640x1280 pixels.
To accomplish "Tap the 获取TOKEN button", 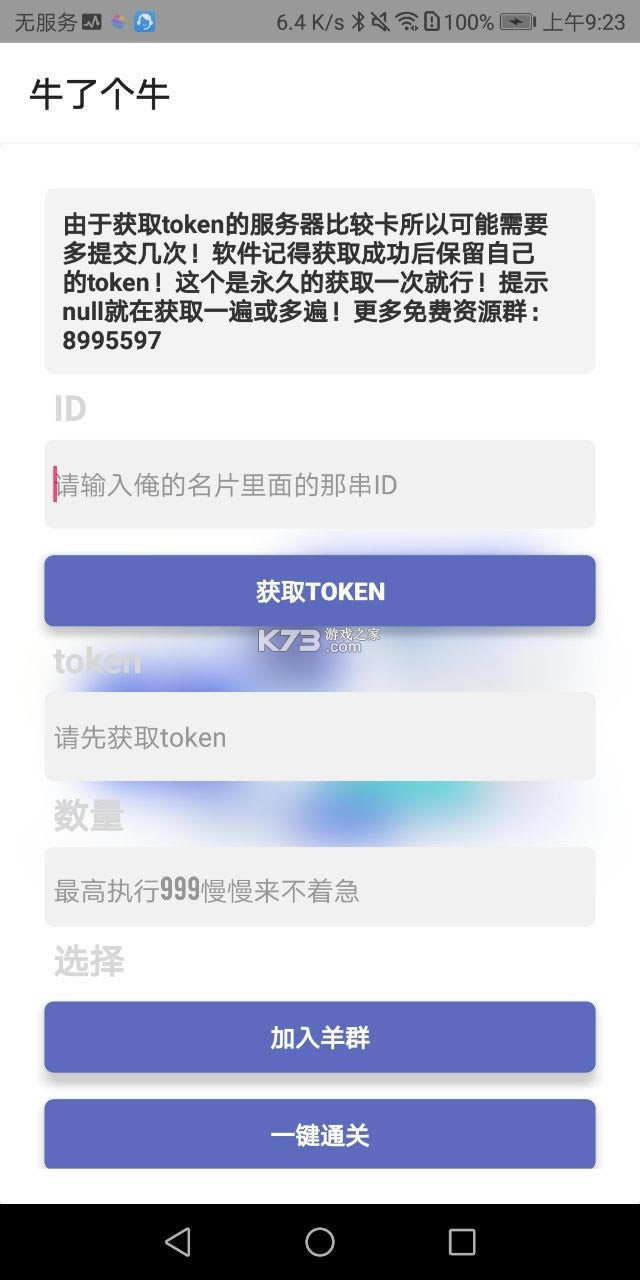I will 320,591.
